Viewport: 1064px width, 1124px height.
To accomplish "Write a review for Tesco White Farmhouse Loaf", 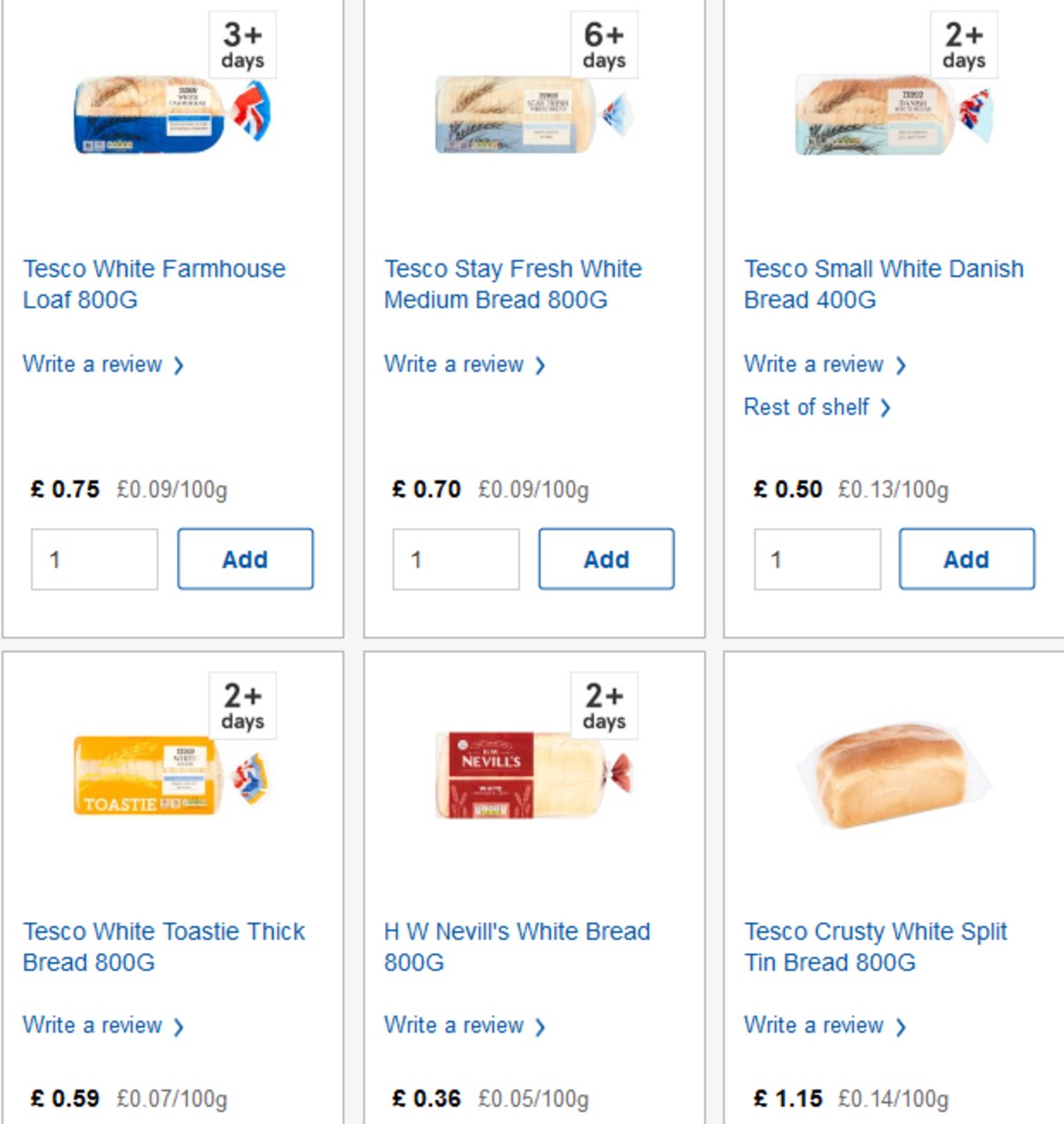I will [x=92, y=365].
